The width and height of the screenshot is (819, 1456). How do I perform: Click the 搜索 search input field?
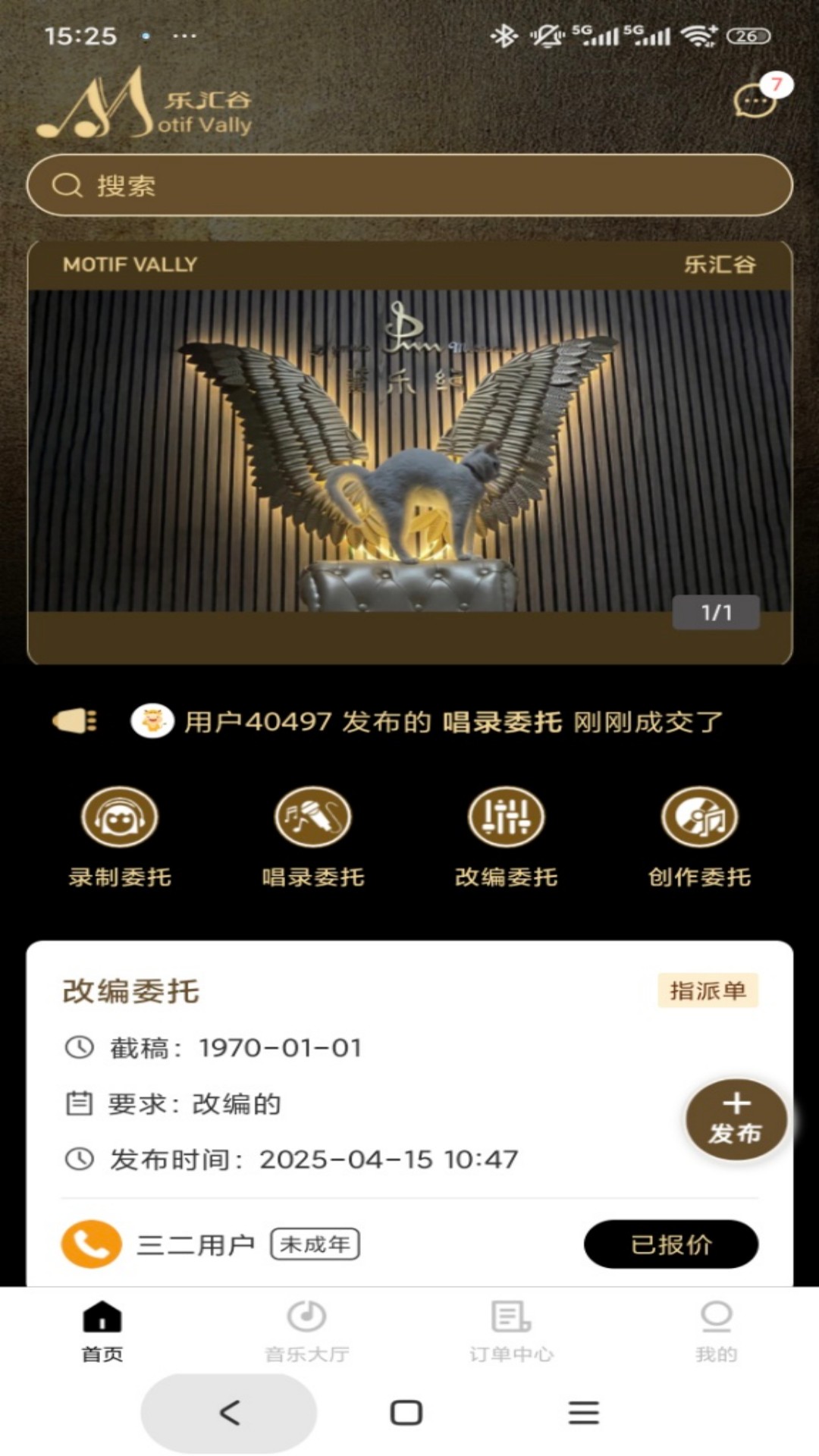(409, 184)
